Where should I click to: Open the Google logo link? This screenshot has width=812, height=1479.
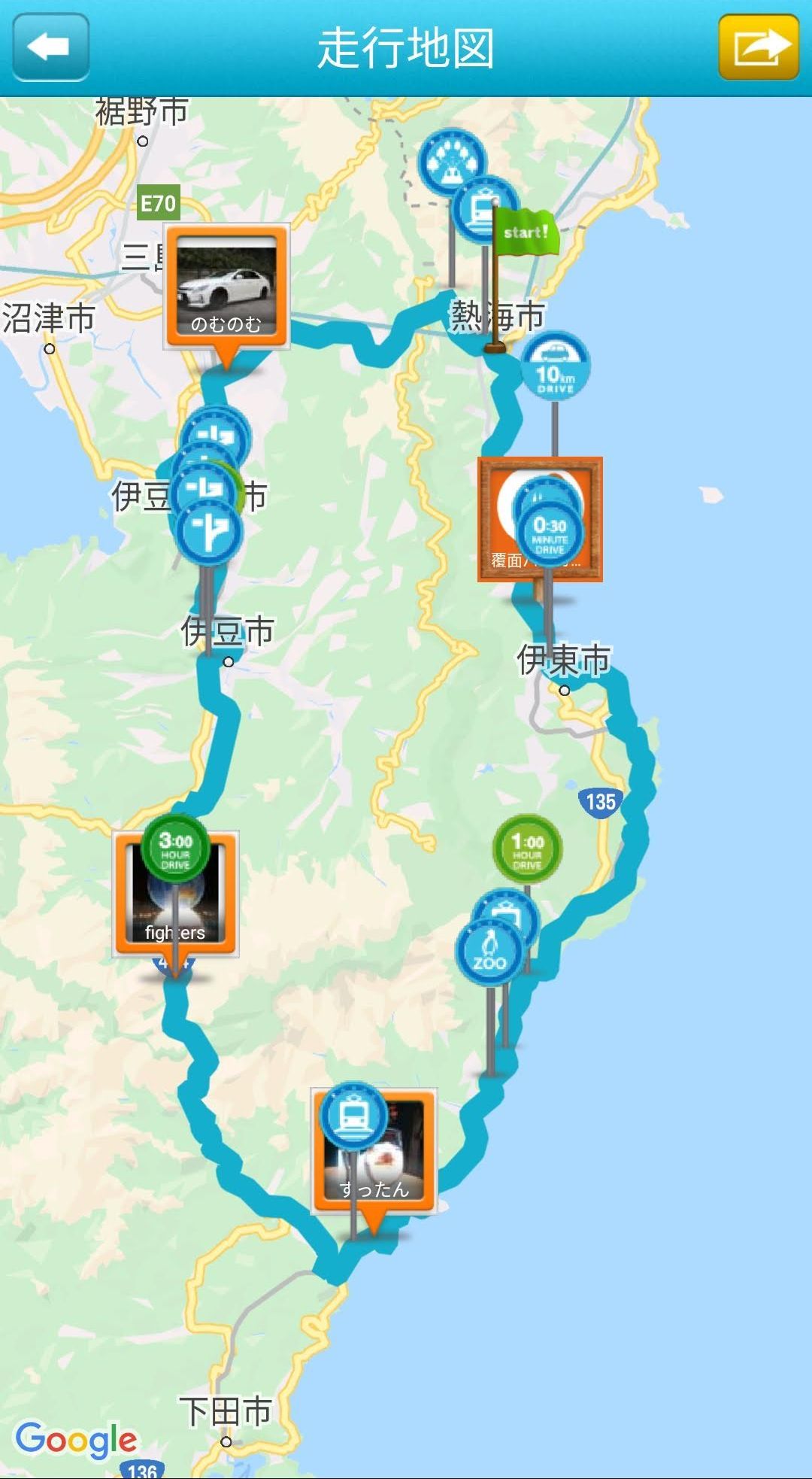pyautogui.click(x=76, y=1439)
